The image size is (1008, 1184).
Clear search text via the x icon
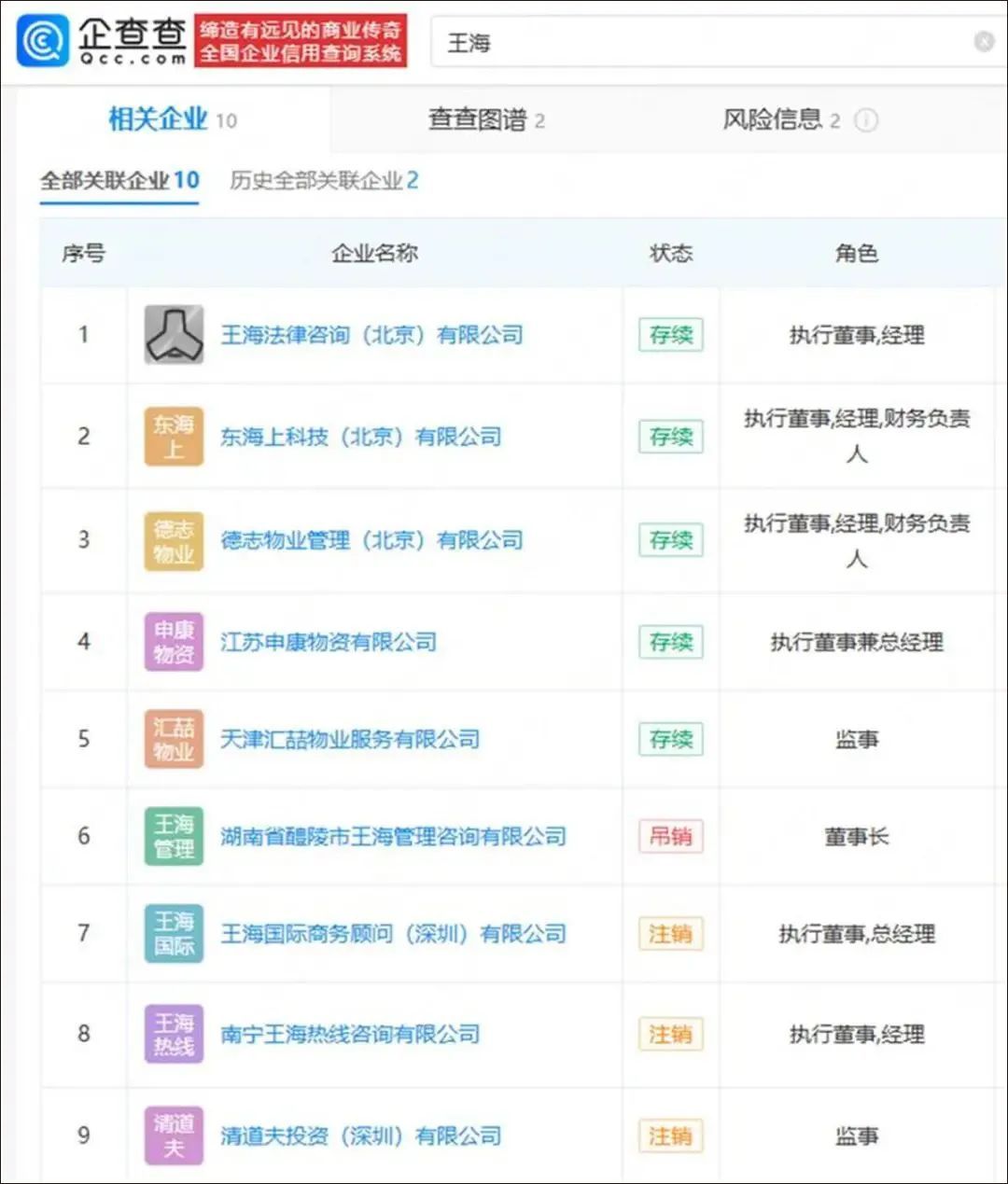982,41
